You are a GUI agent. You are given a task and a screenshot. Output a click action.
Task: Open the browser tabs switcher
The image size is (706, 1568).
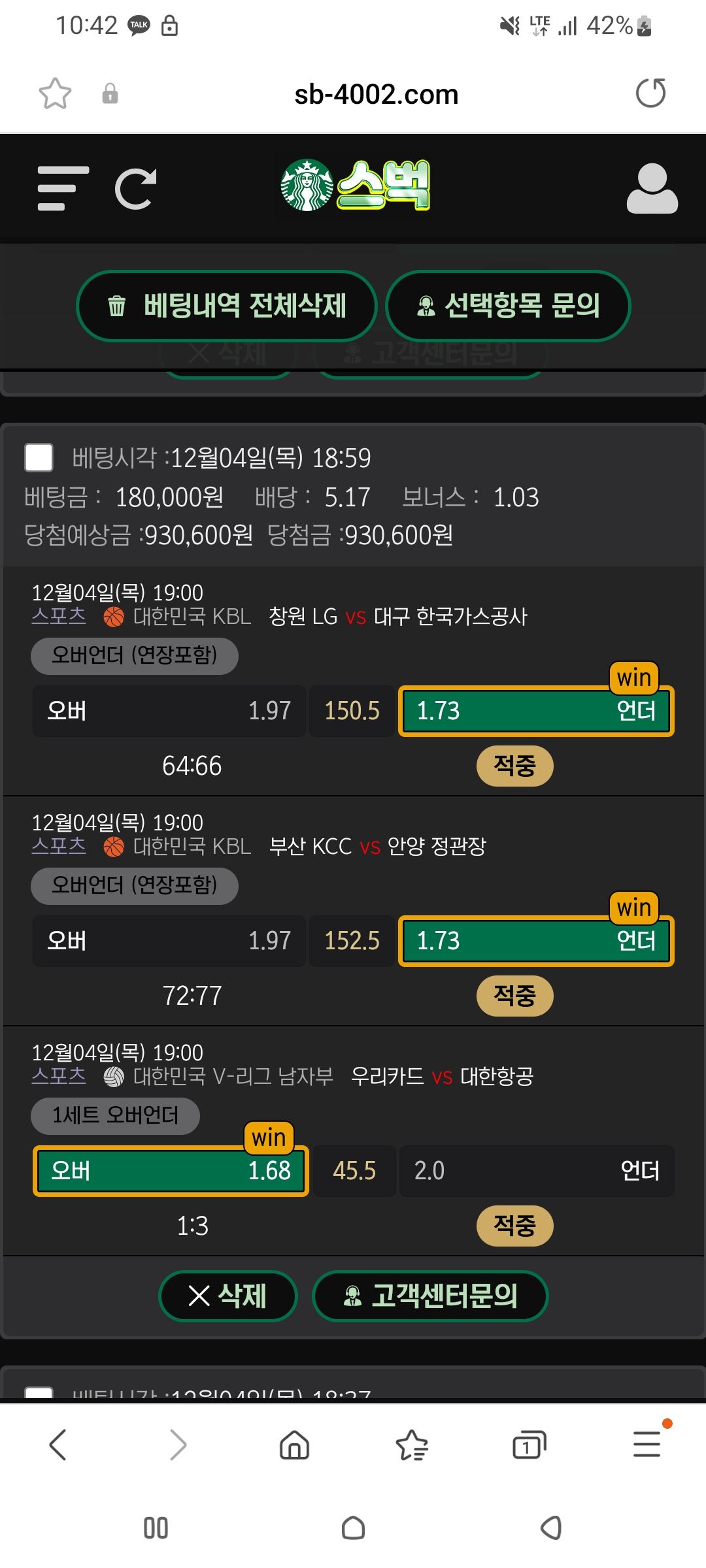529,1445
